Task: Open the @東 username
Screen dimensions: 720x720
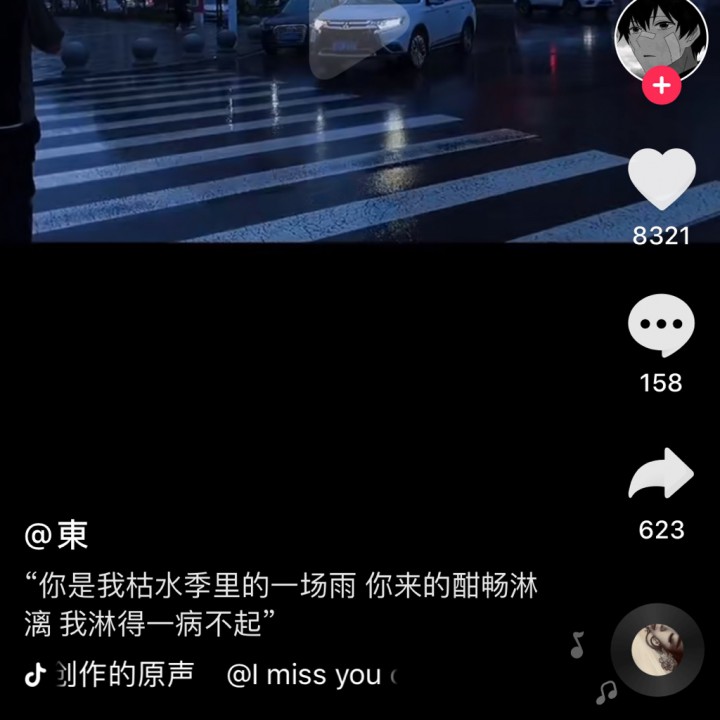Action: 57,535
